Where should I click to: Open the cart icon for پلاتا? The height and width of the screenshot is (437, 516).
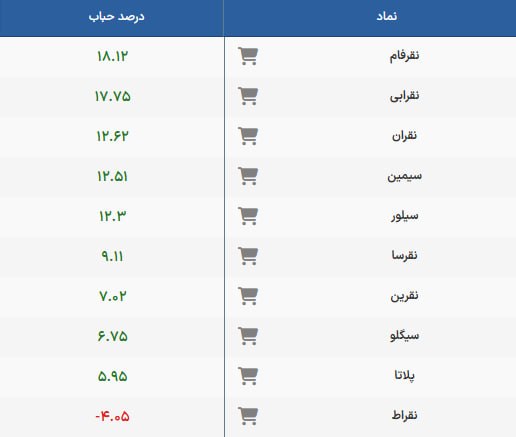248,376
